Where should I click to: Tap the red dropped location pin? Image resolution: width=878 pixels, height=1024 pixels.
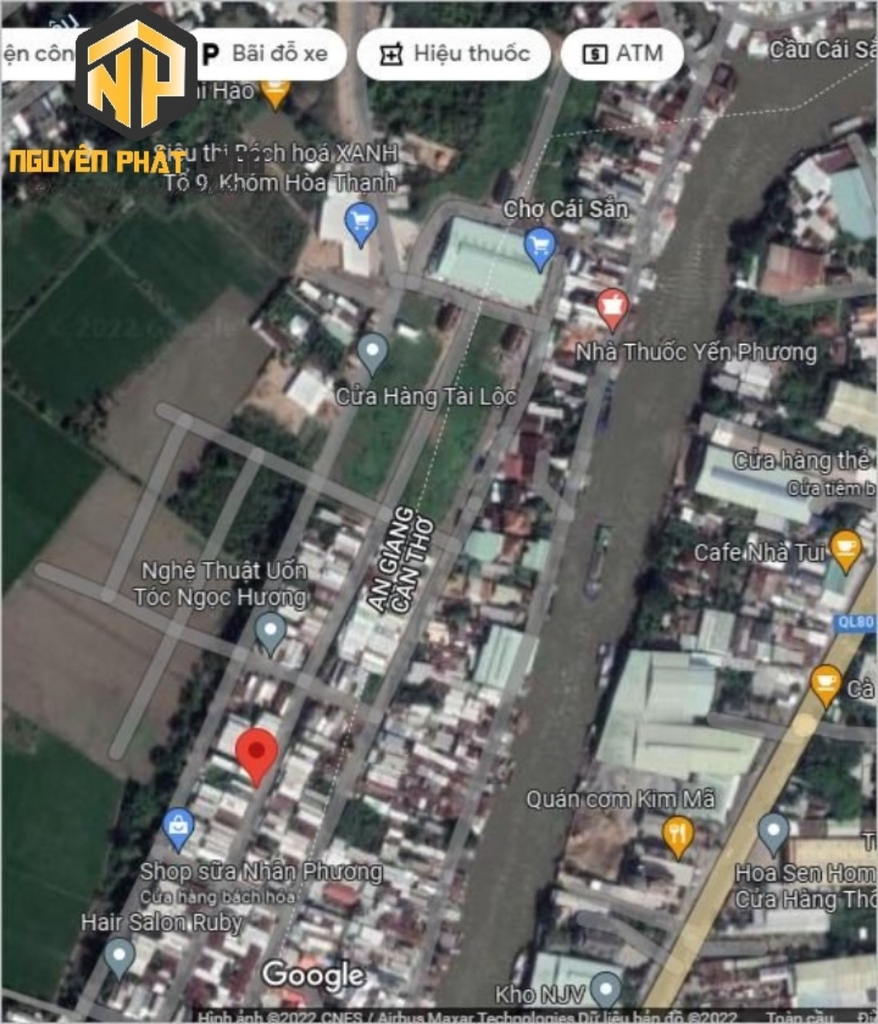256,755
